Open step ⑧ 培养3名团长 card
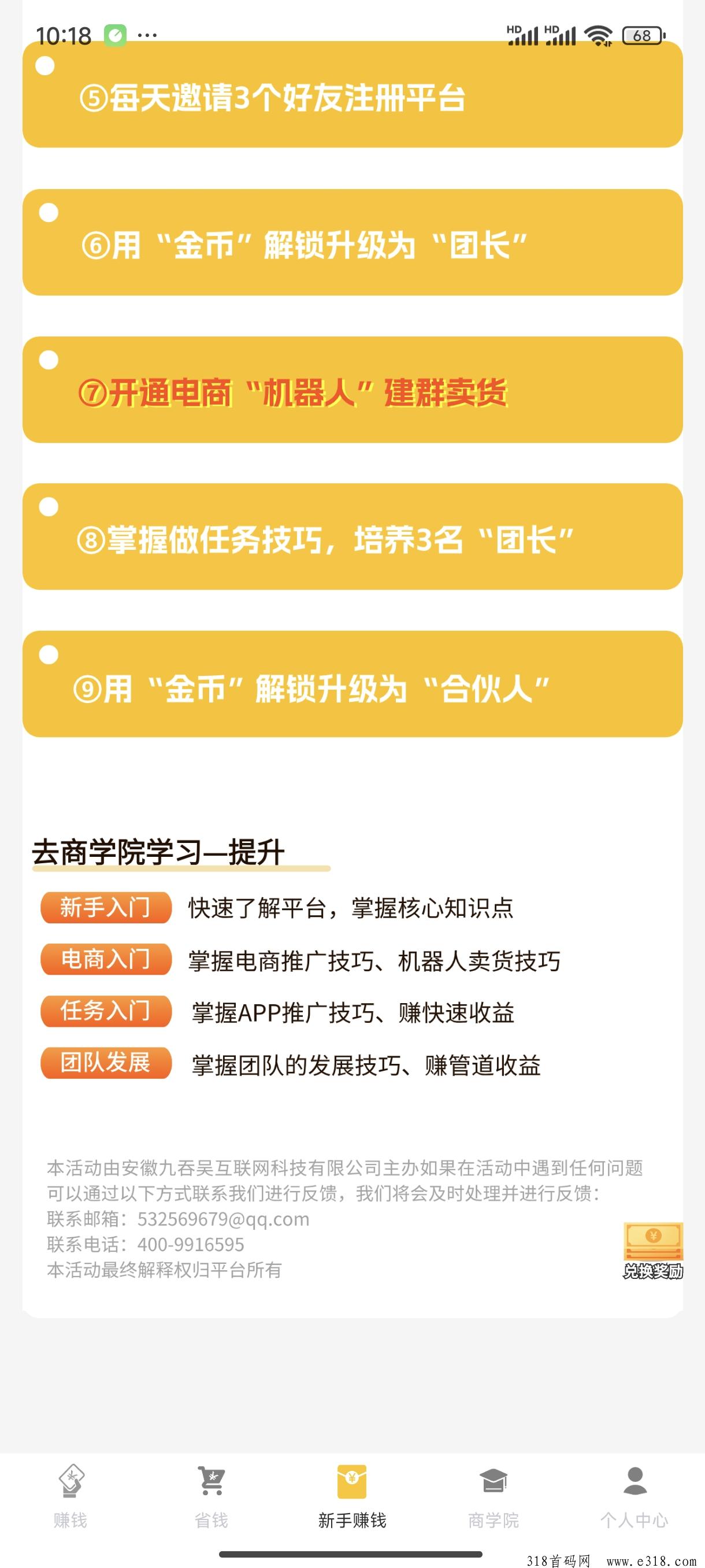Viewport: 705px width, 1568px height. coord(353,537)
